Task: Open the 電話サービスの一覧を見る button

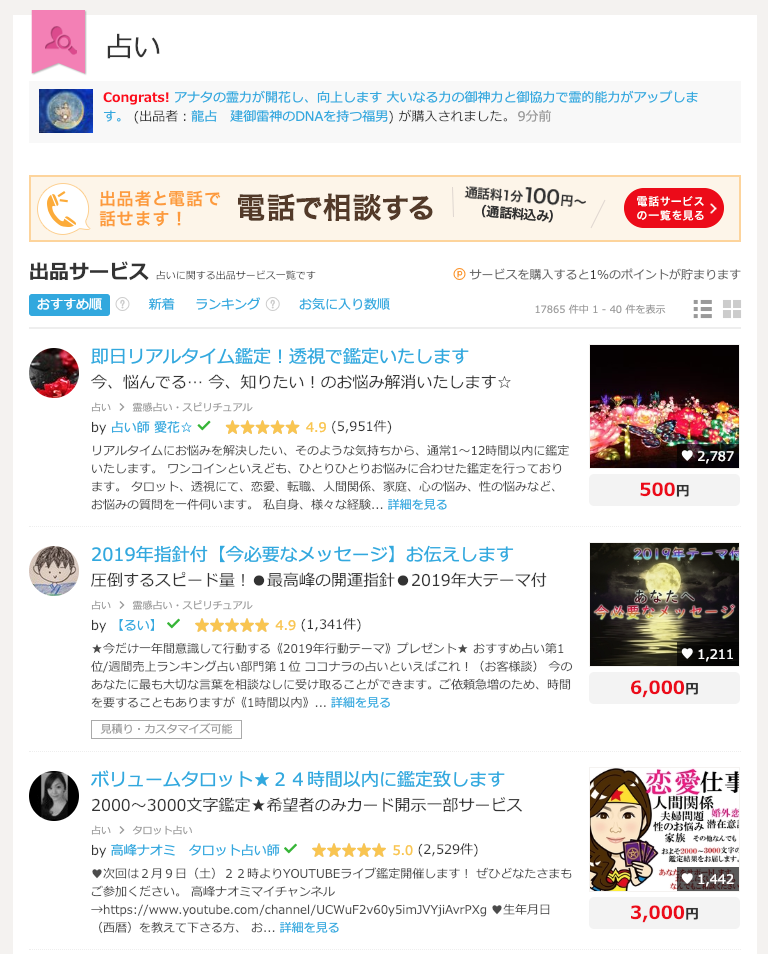Action: [x=673, y=208]
